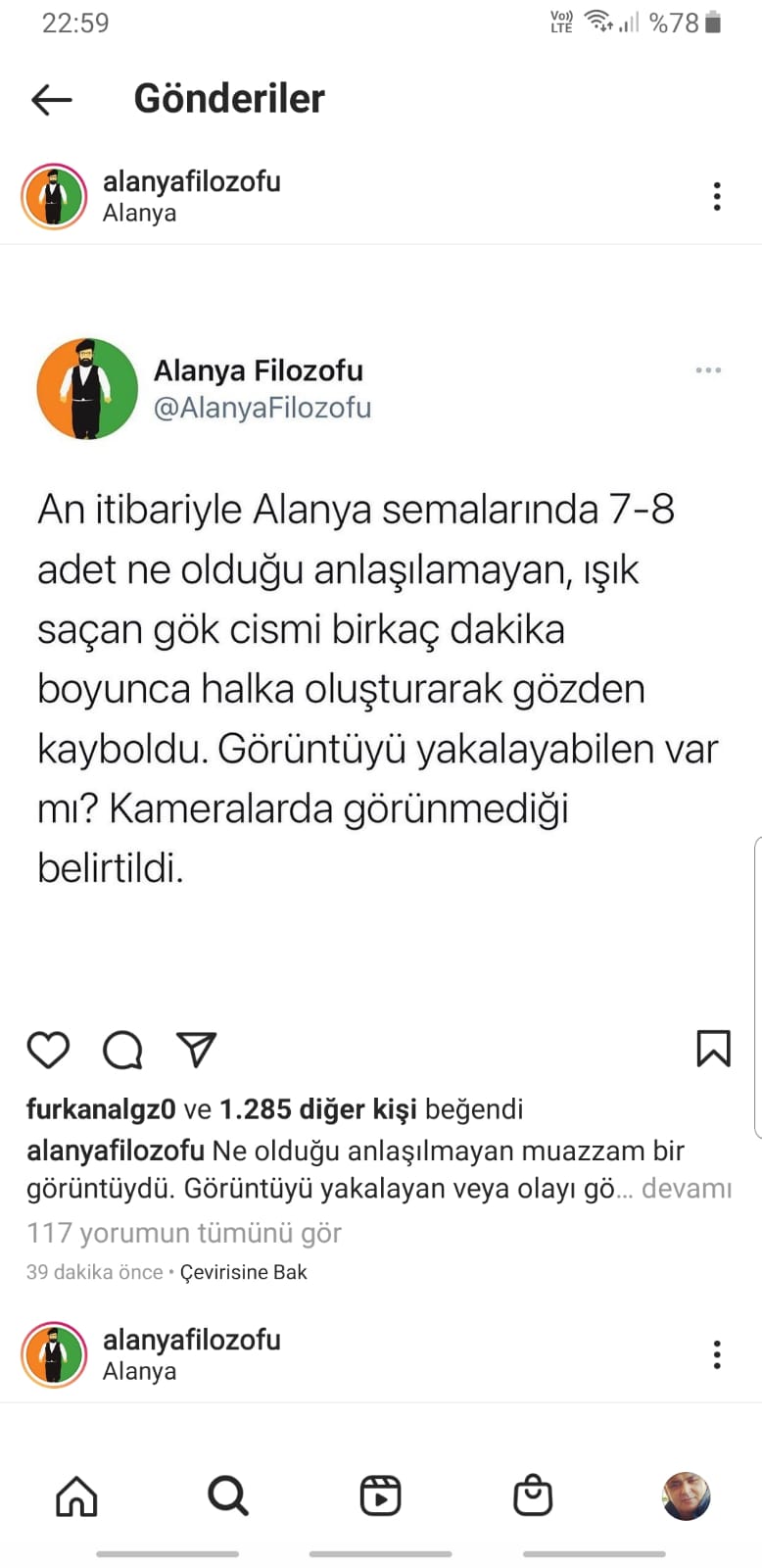This screenshot has height=1568, width=762.
Task: Open the post image with Alanya Filozofu tweet
Action: (380, 627)
